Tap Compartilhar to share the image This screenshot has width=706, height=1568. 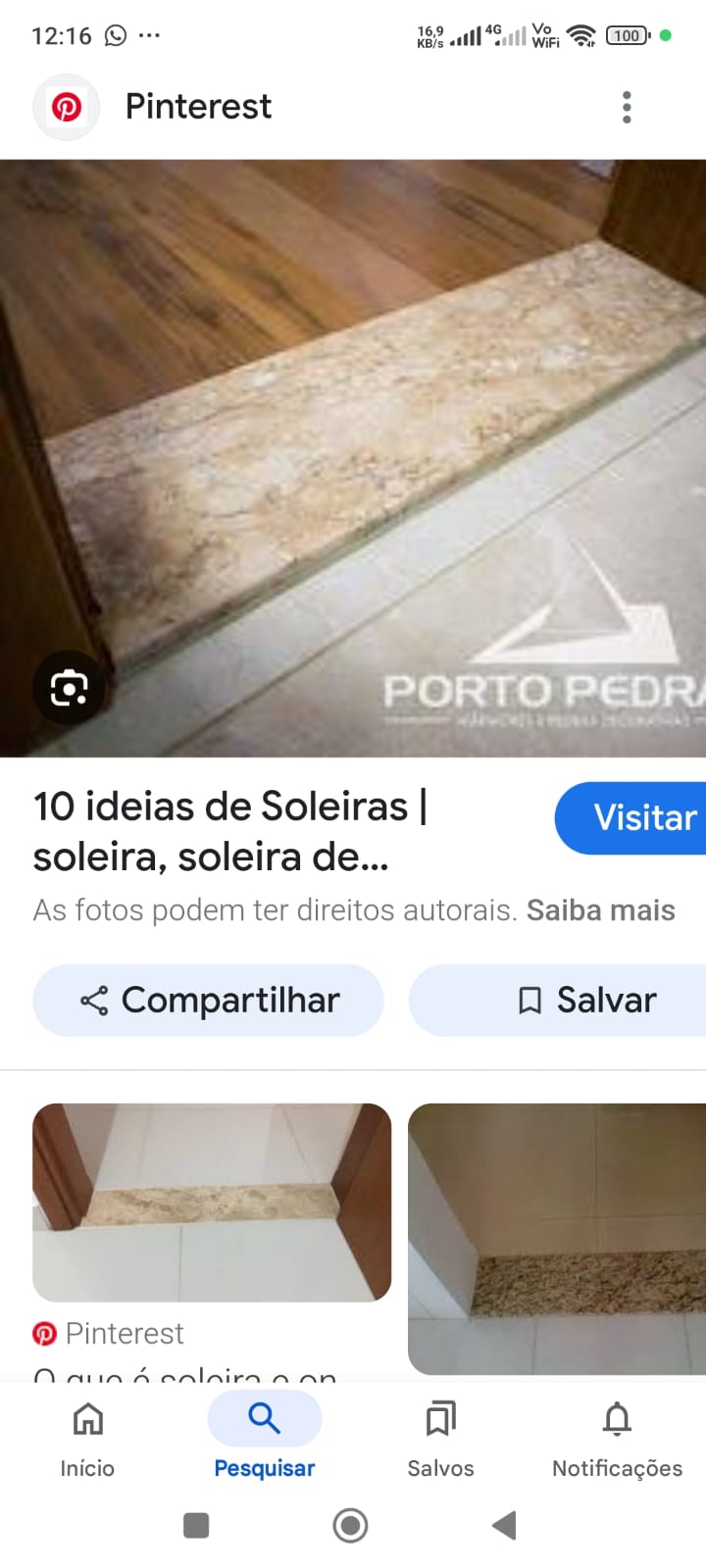tap(208, 1000)
